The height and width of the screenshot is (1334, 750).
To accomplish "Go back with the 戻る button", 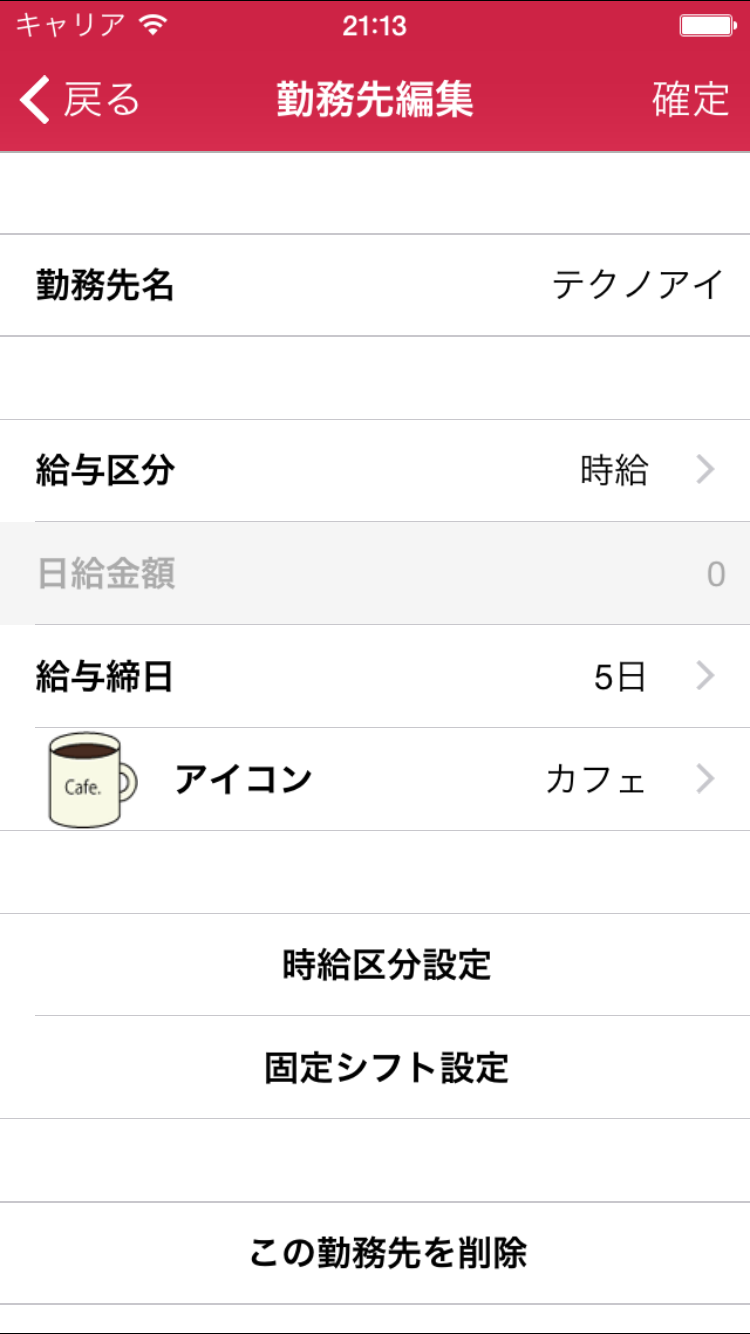I will pos(80,100).
